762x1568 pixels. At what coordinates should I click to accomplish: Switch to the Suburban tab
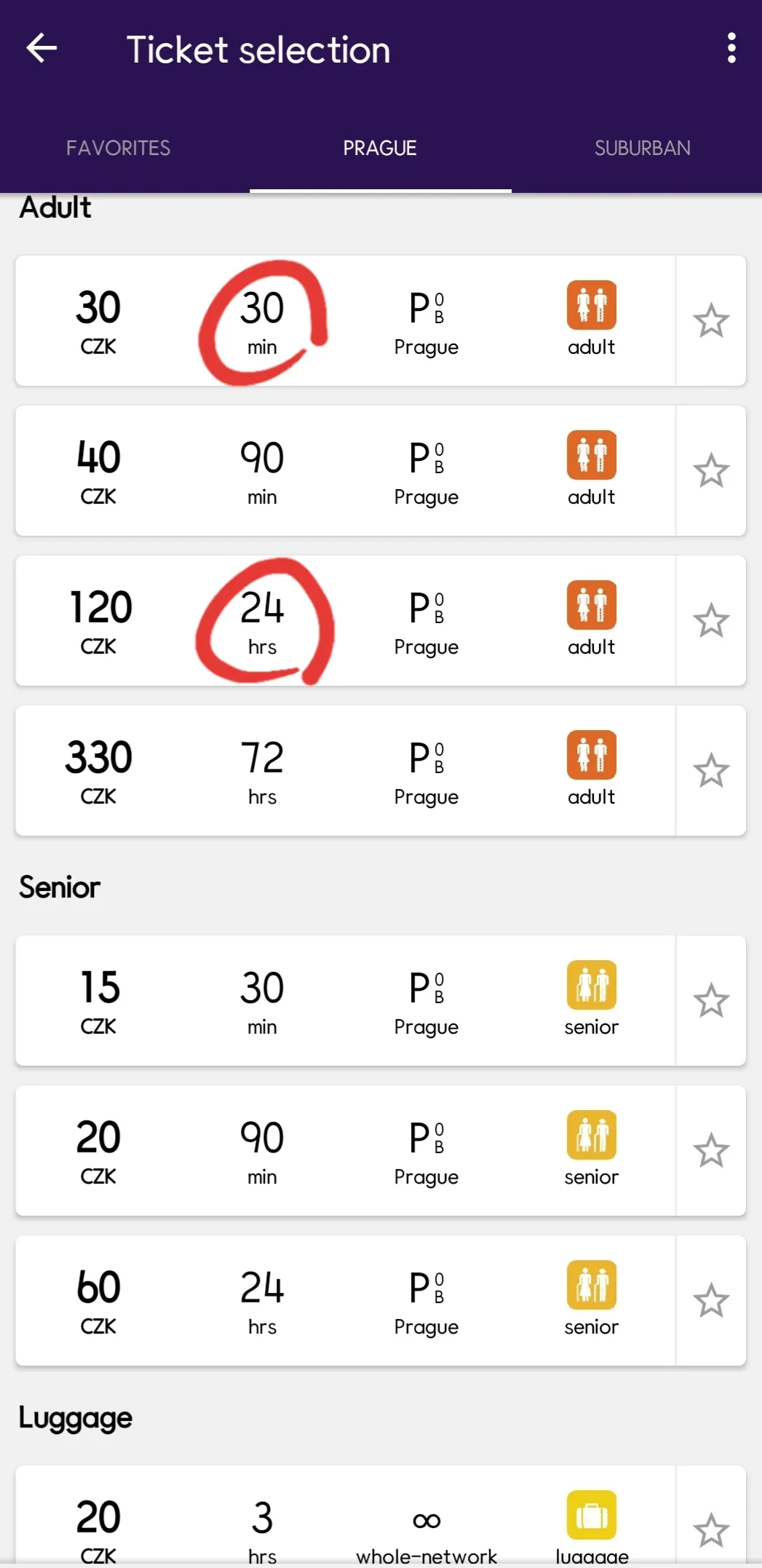[642, 148]
